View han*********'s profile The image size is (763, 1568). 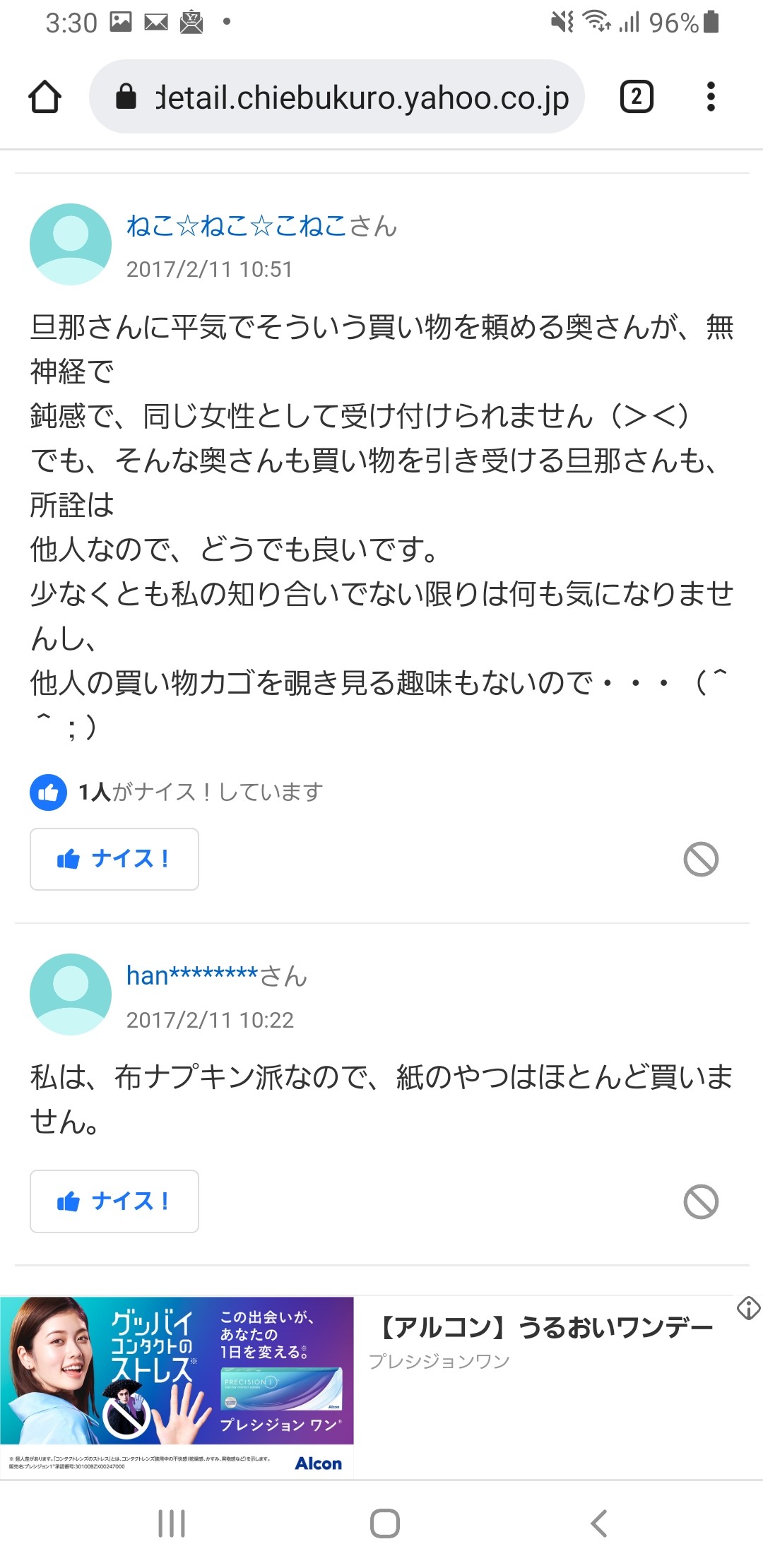(192, 976)
